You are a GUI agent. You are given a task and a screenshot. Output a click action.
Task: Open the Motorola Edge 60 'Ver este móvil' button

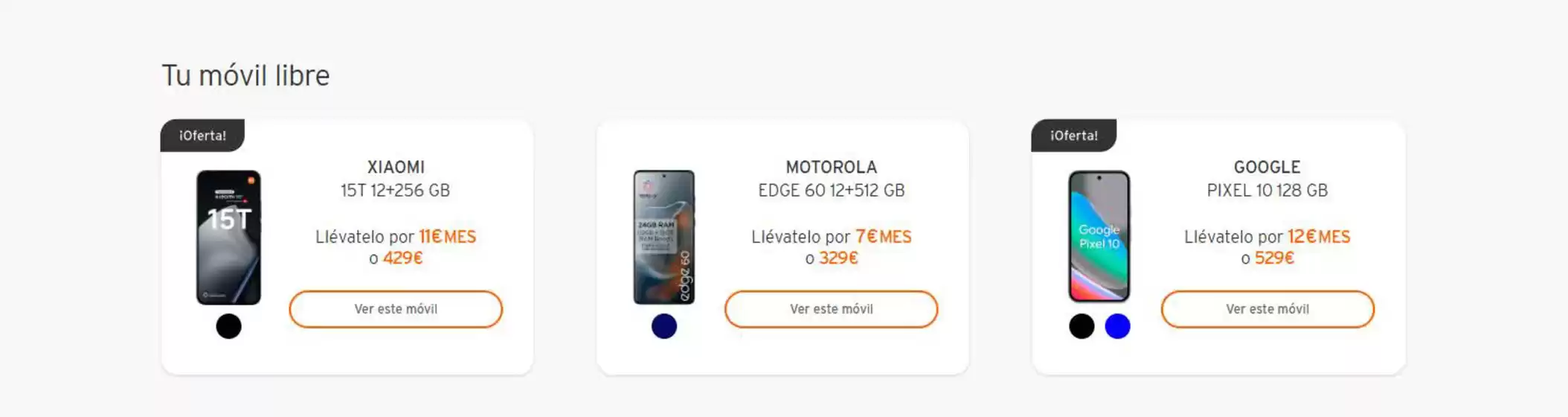click(x=831, y=309)
